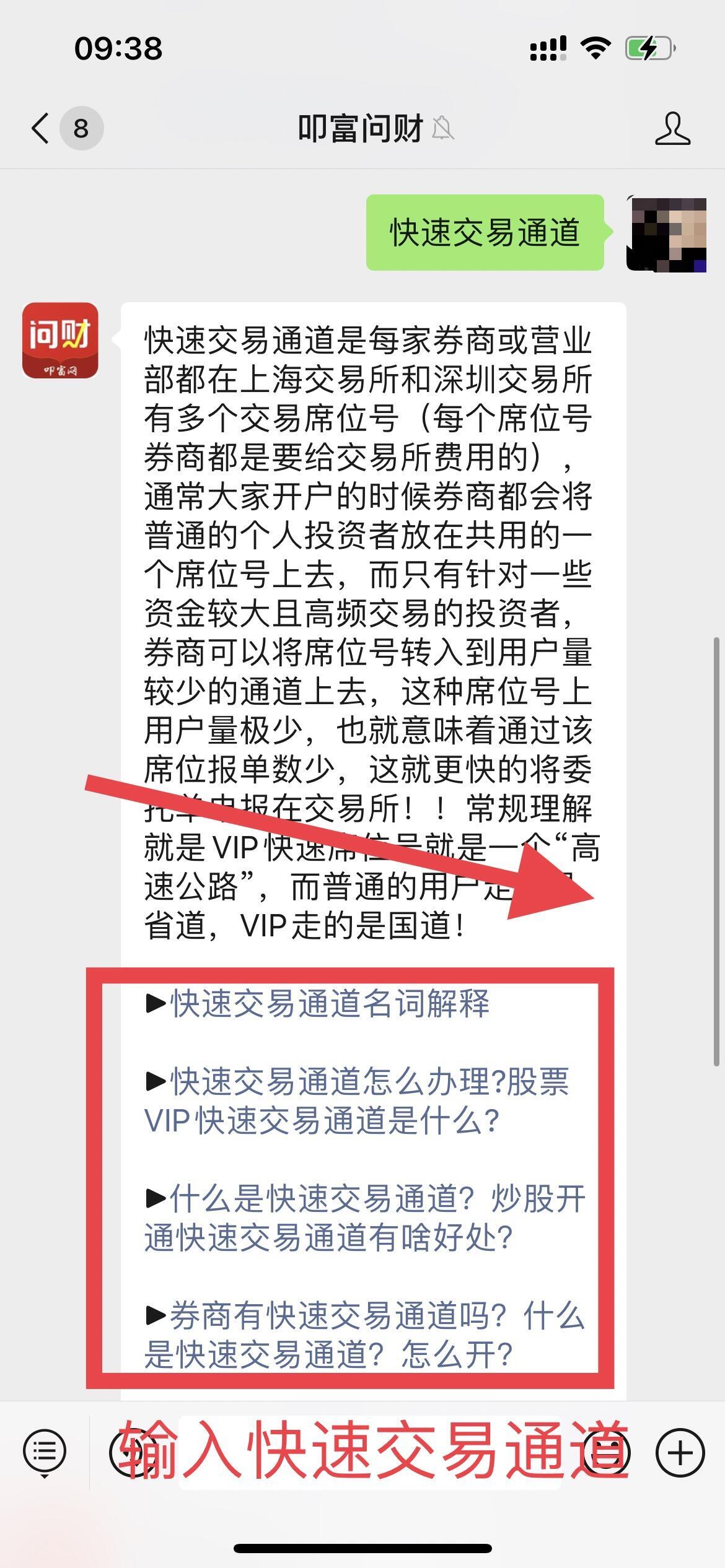
Task: Open the emoji picker
Action: pyautogui.click(x=606, y=1452)
